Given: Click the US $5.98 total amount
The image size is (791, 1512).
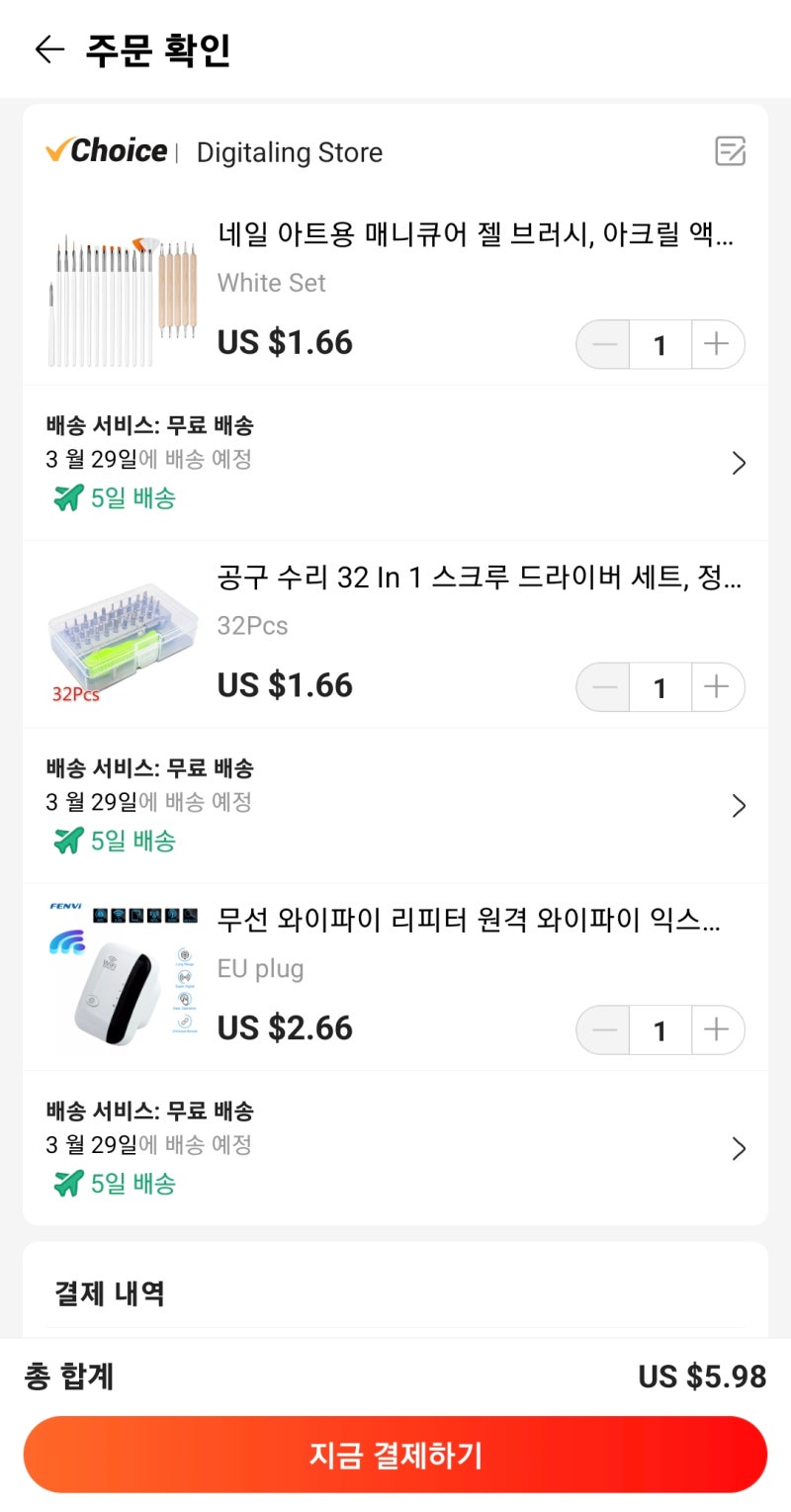Looking at the screenshot, I should (x=705, y=1376).
